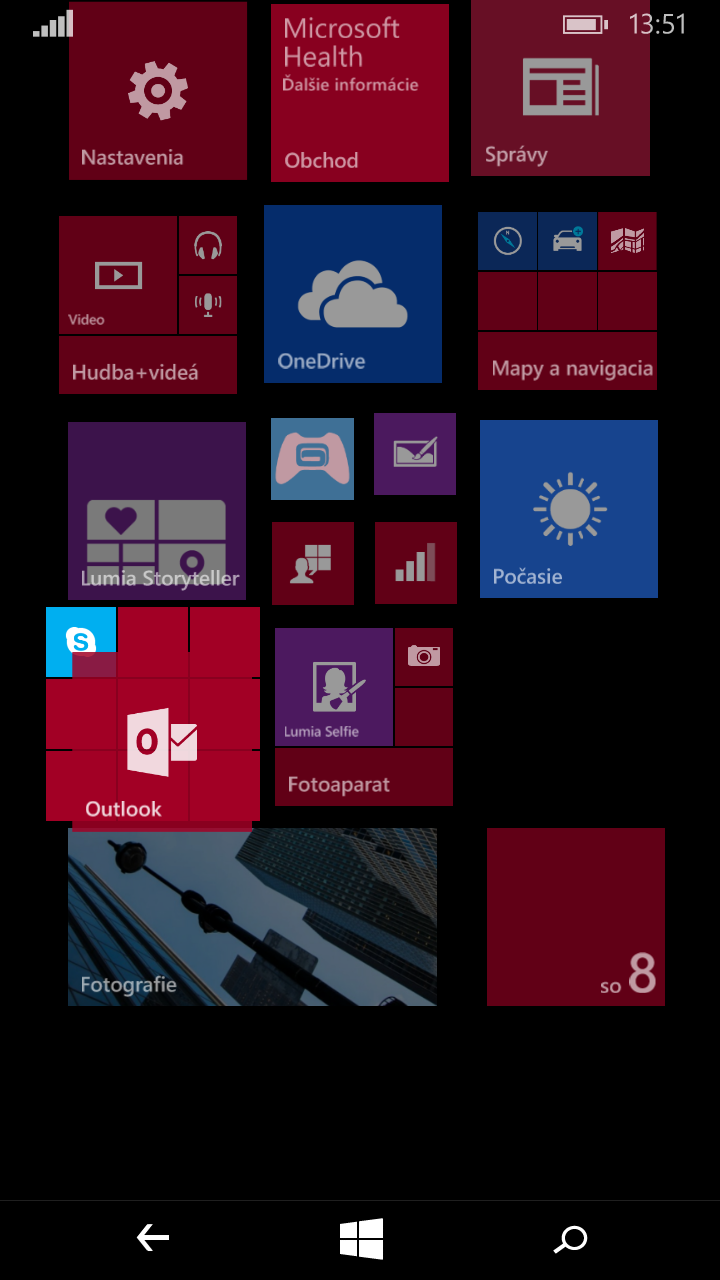This screenshot has width=720, height=1280.
Task: Open the game controller tile
Action: click(312, 459)
